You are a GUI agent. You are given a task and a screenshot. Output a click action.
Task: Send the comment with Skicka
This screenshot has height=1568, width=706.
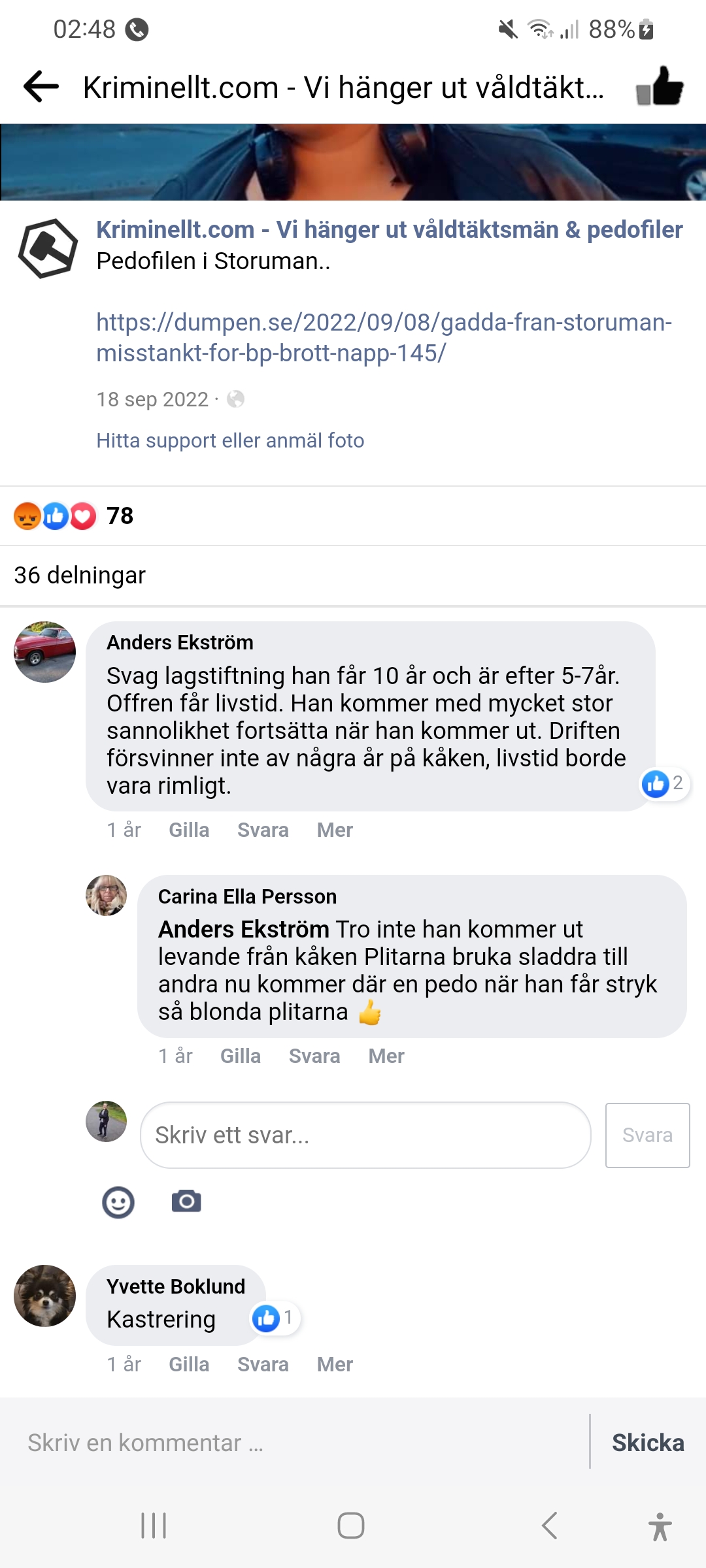(x=647, y=1443)
